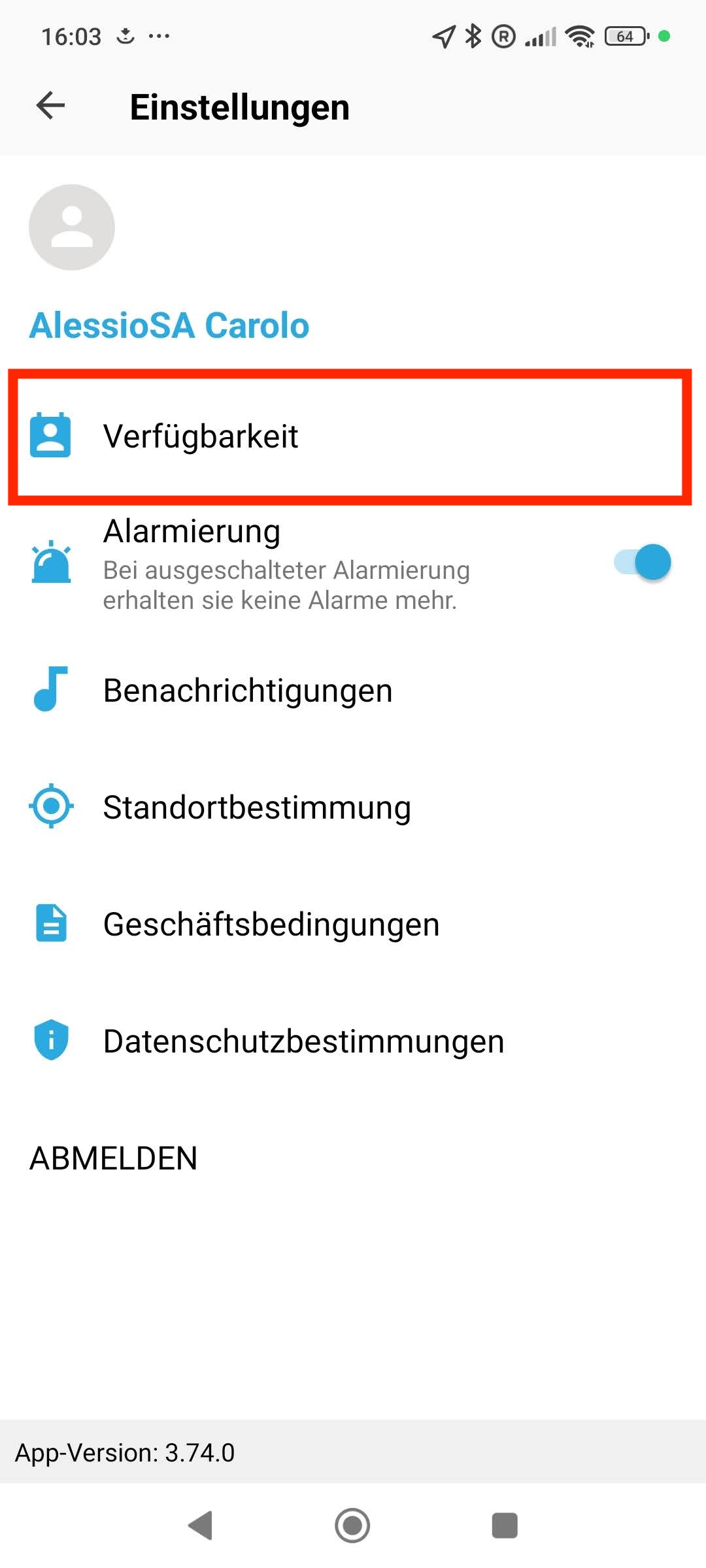Tap the profile avatar picture
706x1568 pixels.
click(x=72, y=227)
